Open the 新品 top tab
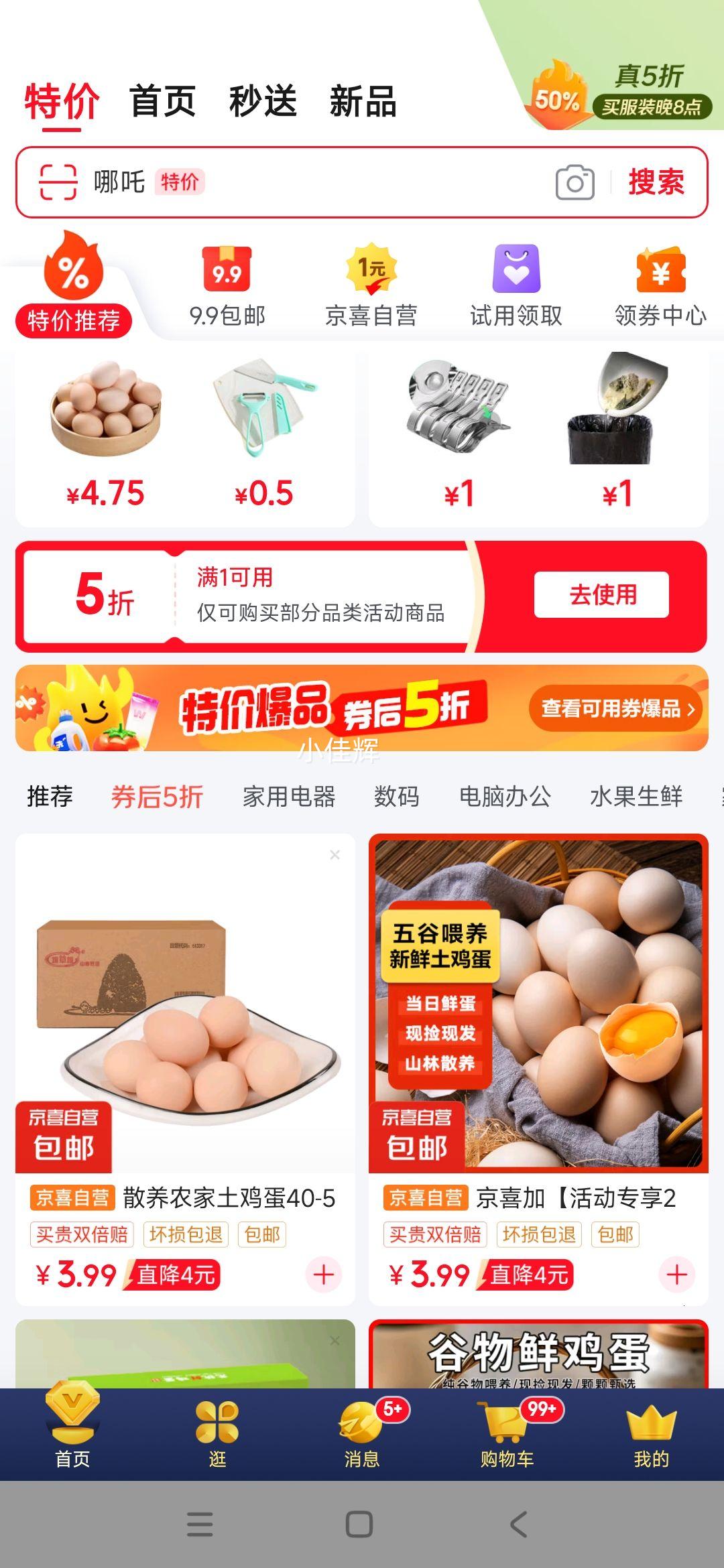The height and width of the screenshot is (1568, 724). coord(363,102)
